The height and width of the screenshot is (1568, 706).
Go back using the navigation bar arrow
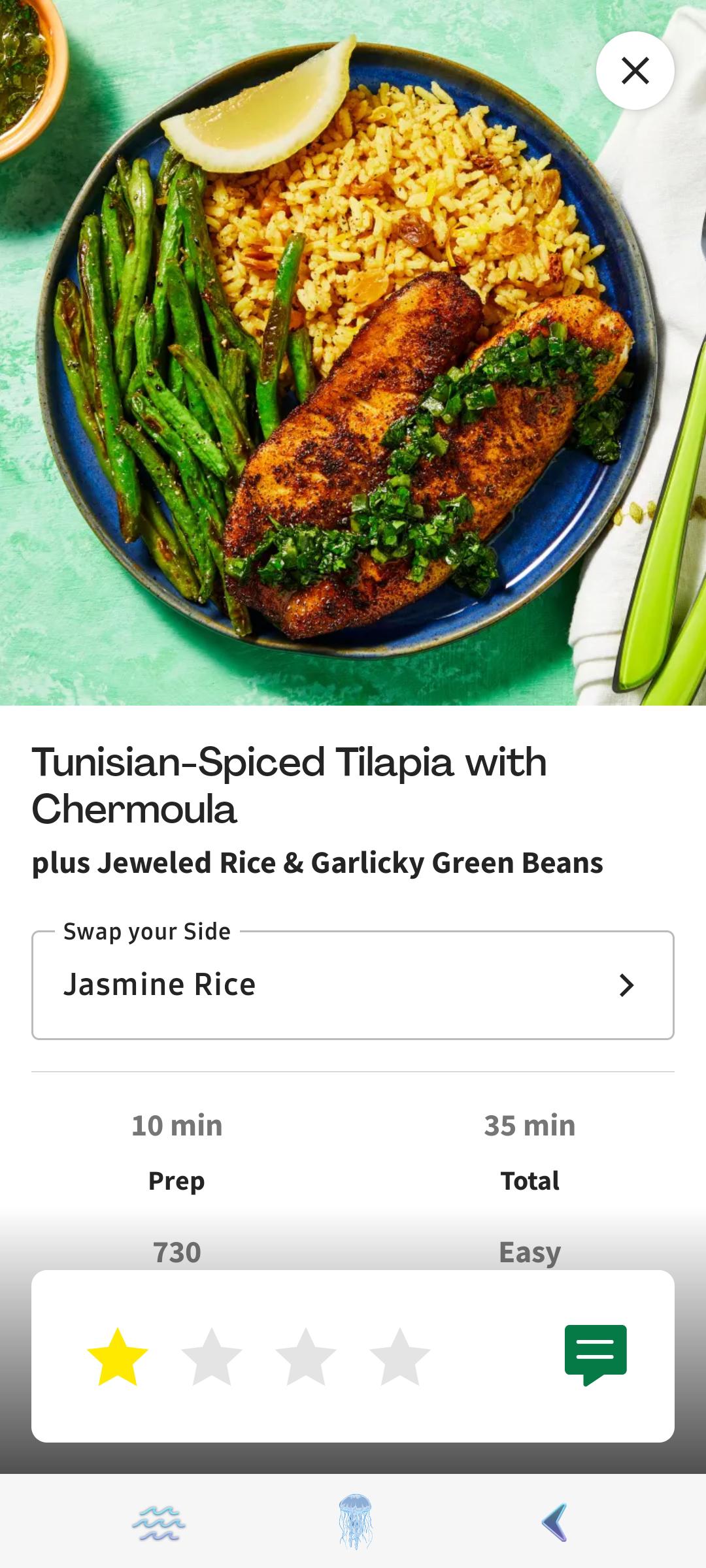point(555,1522)
